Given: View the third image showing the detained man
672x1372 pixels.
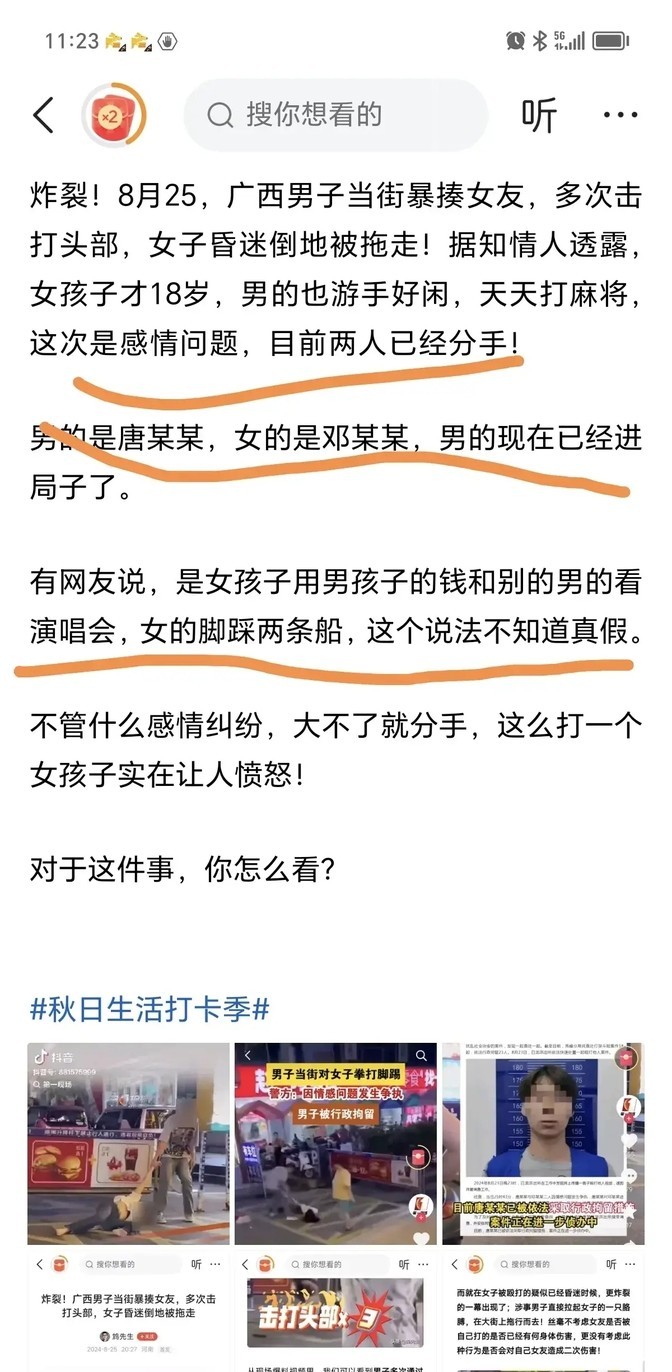Looking at the screenshot, I should 543,1143.
